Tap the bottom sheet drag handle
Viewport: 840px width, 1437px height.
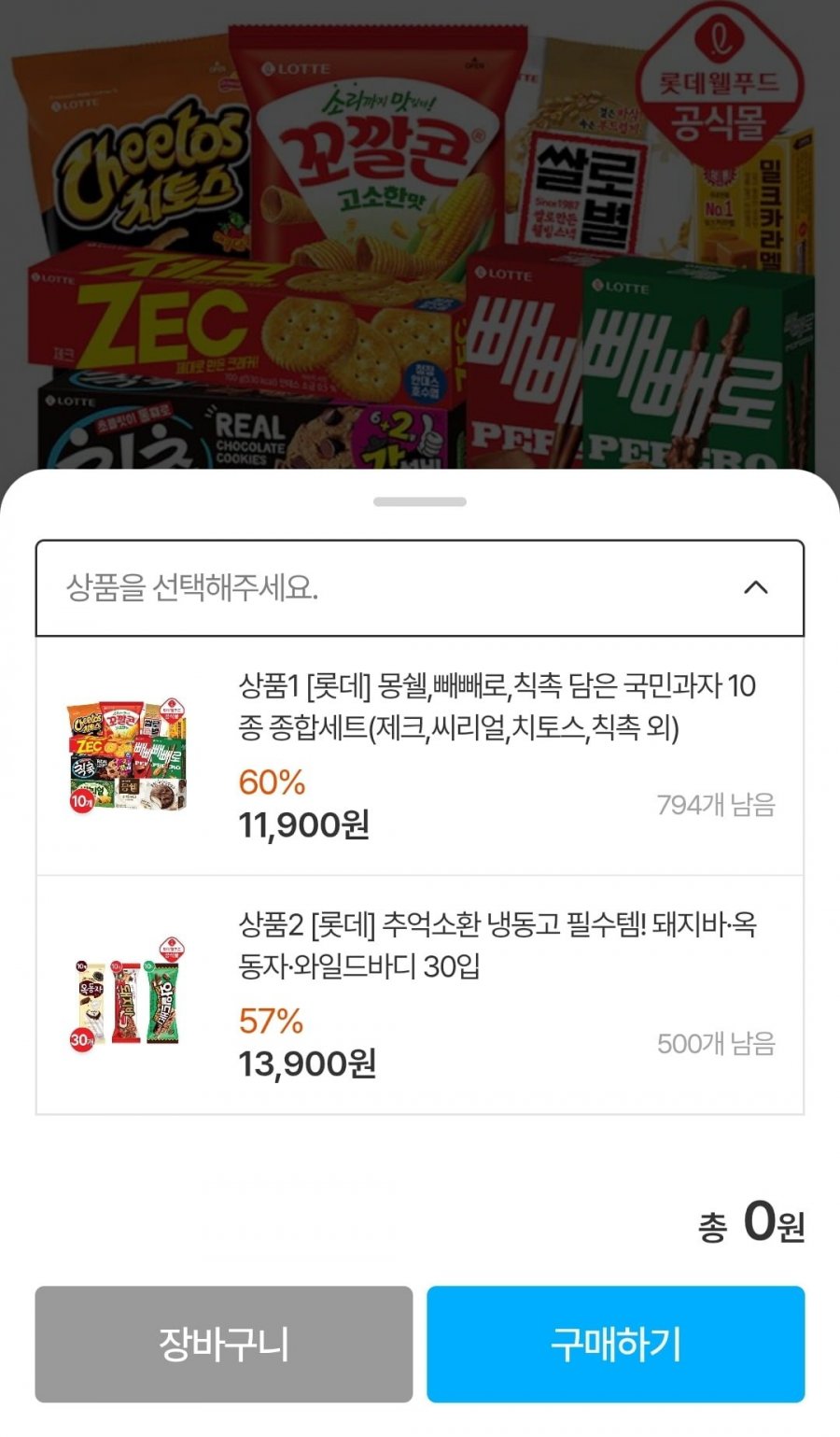point(420,502)
